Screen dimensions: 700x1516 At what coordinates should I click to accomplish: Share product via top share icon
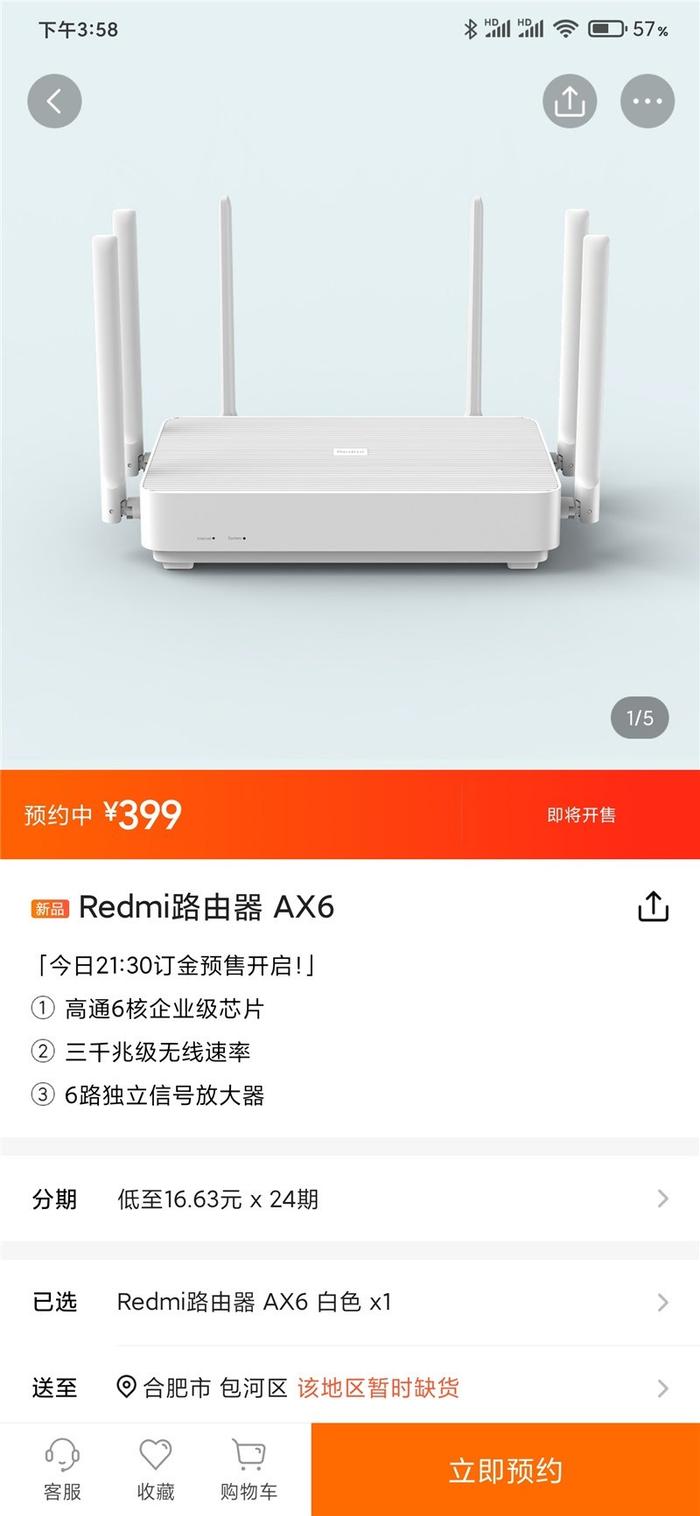(569, 101)
